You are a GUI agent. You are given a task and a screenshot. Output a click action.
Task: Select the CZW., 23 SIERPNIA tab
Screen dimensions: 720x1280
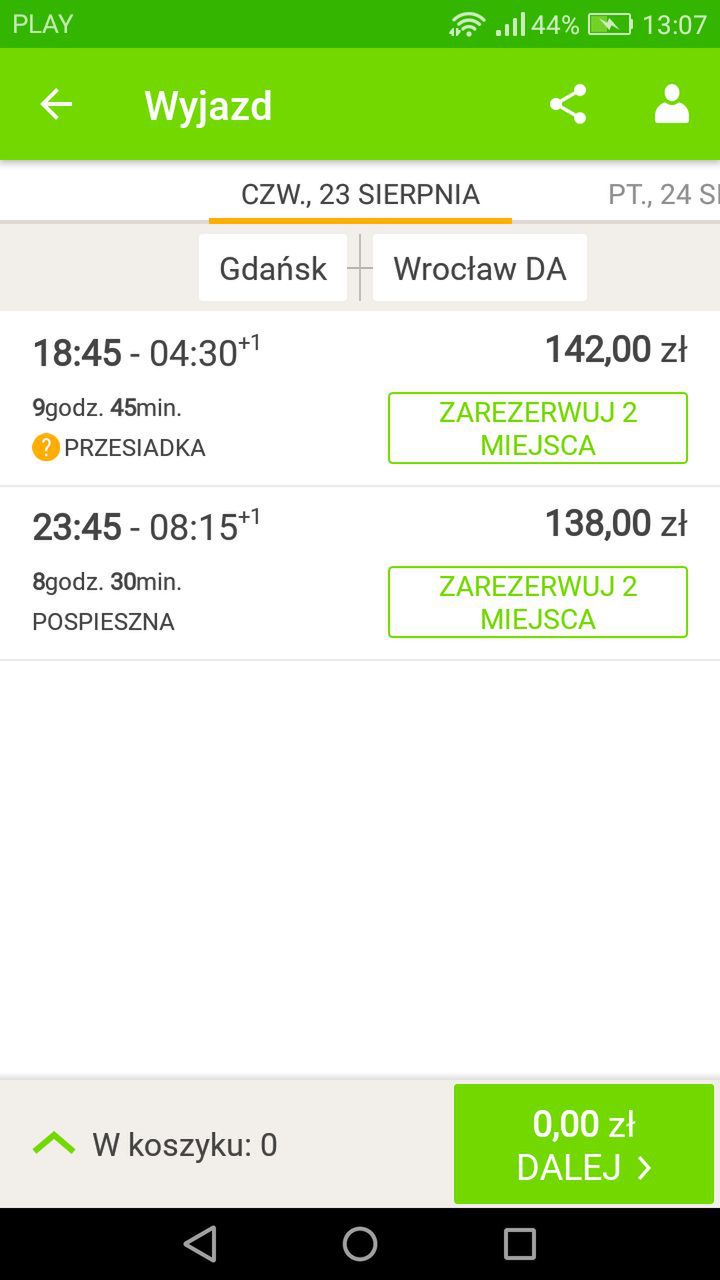(360, 194)
